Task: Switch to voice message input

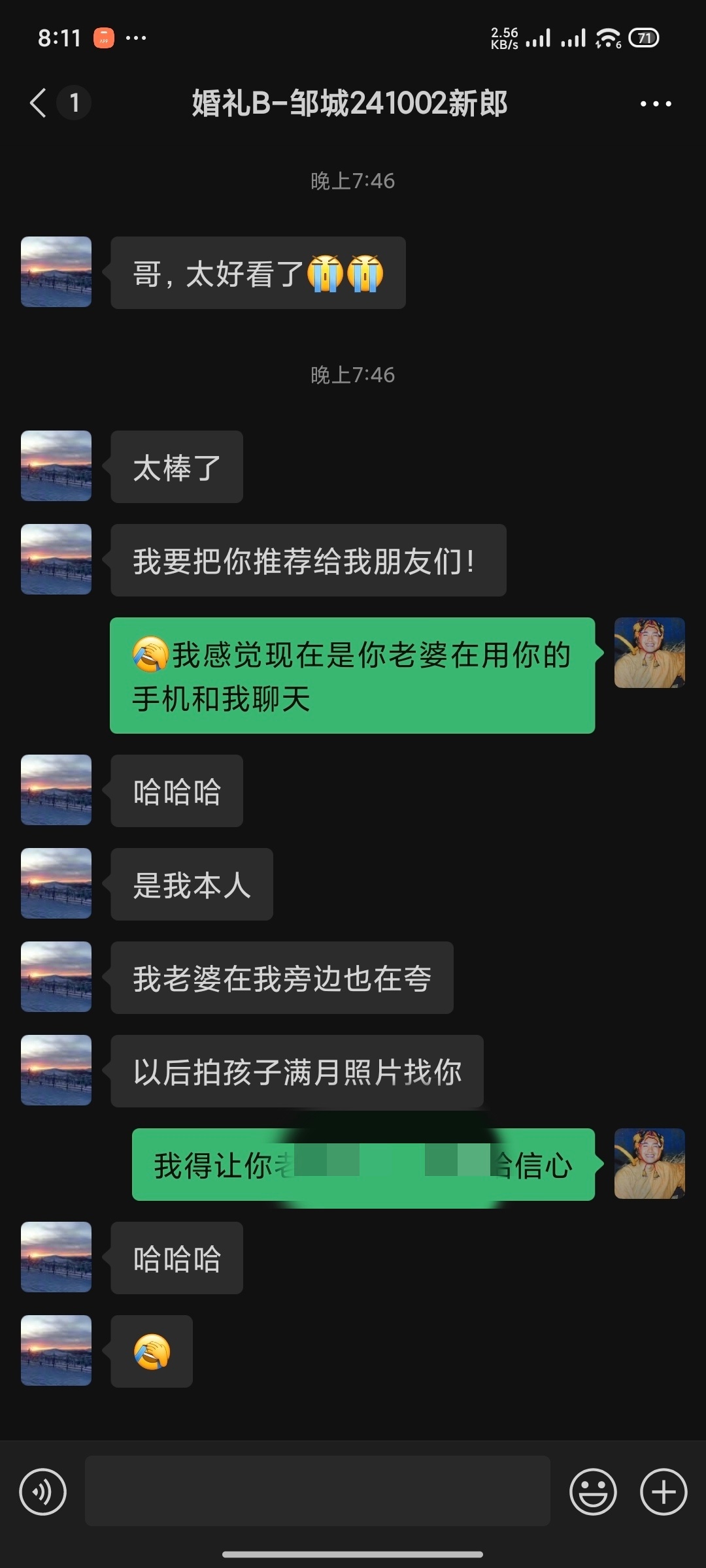Action: click(x=43, y=1492)
